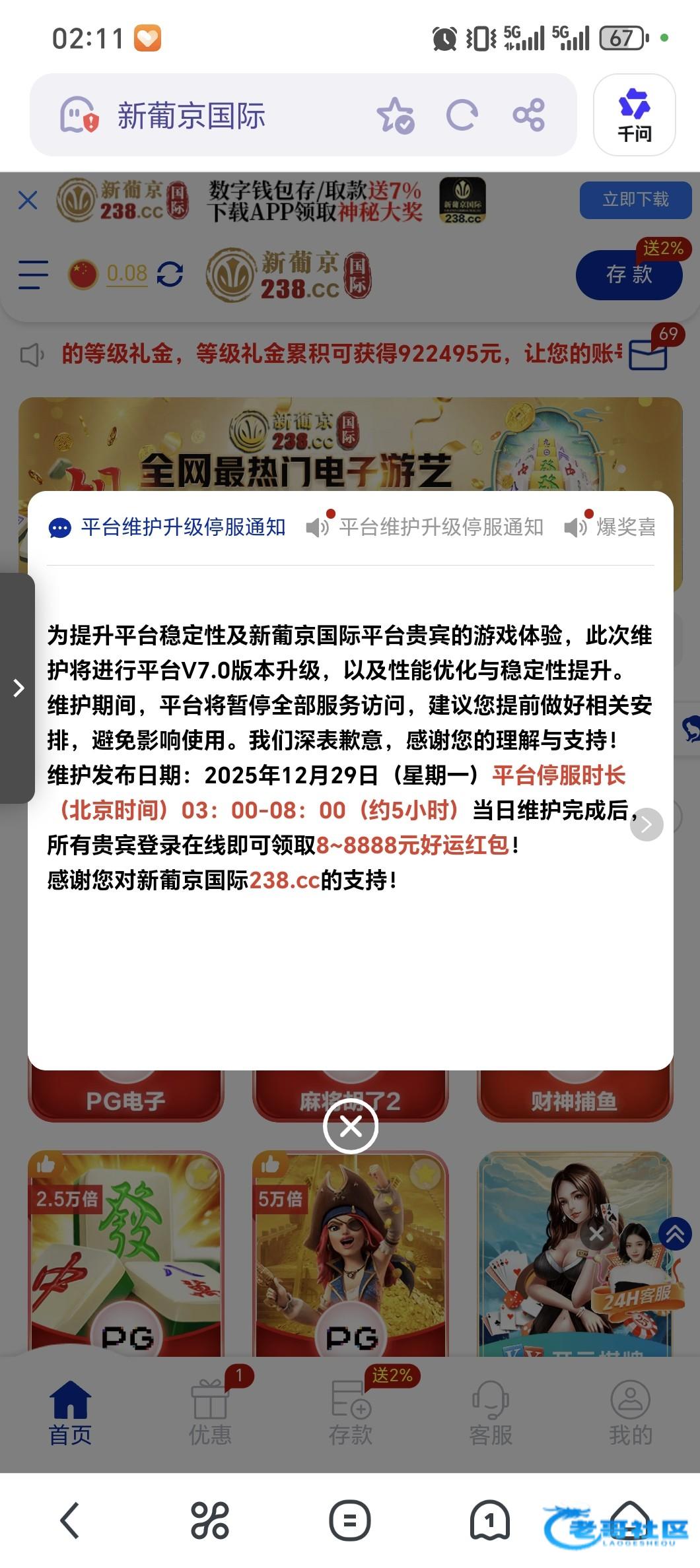This screenshot has height=1568, width=700.
Task: Reload the page
Action: [x=462, y=115]
